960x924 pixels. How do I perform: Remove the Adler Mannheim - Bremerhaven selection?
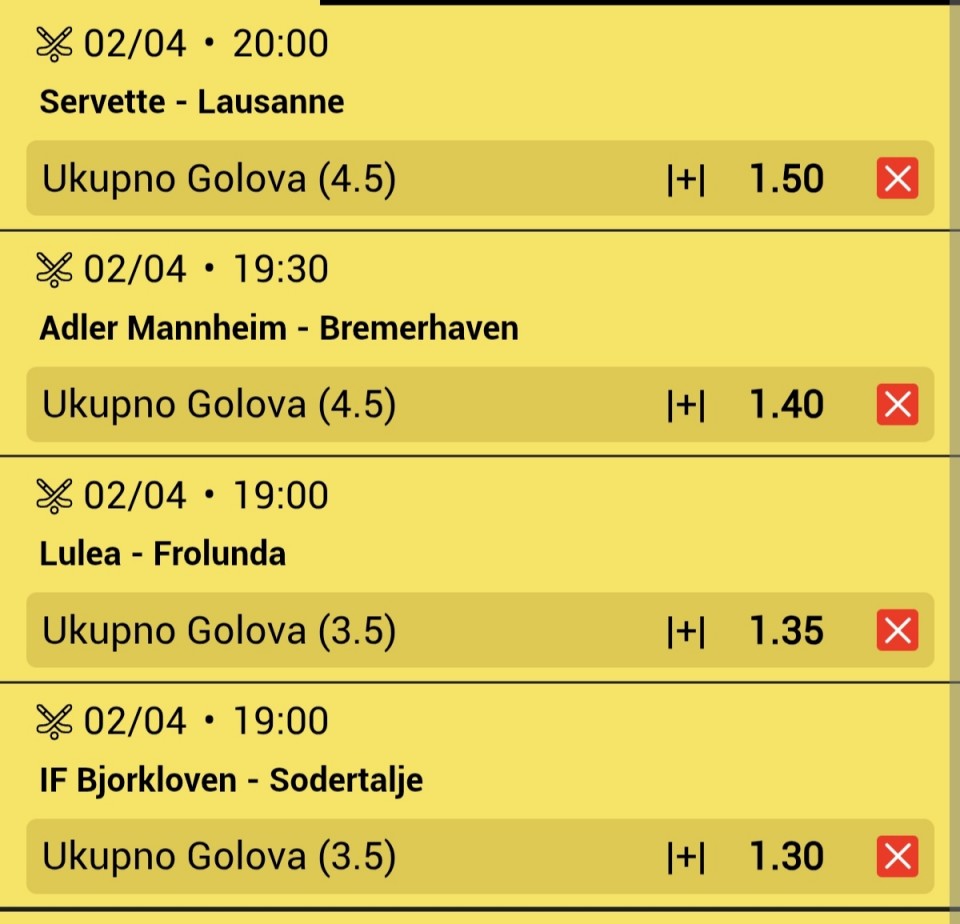click(x=897, y=405)
